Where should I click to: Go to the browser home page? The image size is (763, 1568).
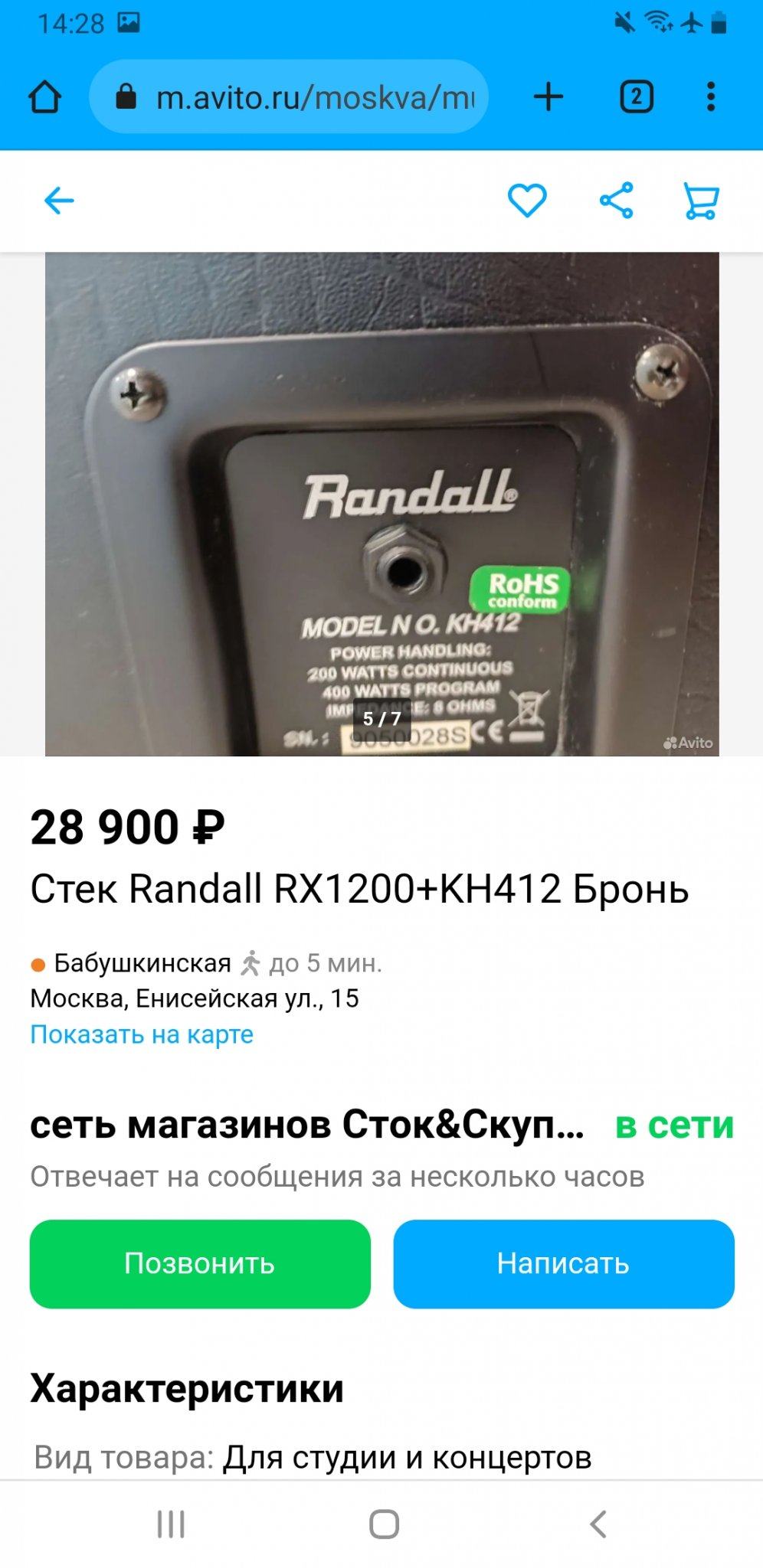44,97
